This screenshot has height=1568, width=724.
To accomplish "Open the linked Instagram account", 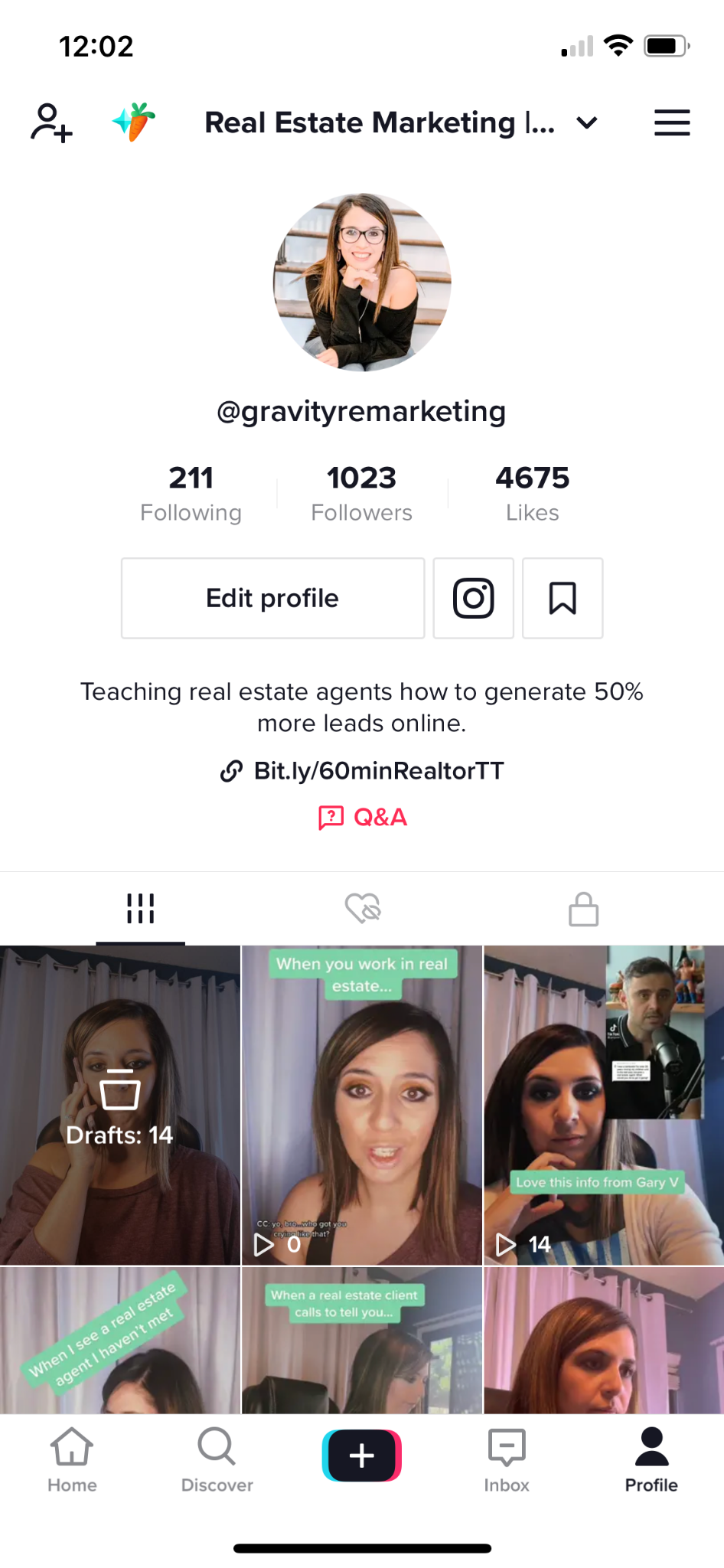I will click(473, 598).
